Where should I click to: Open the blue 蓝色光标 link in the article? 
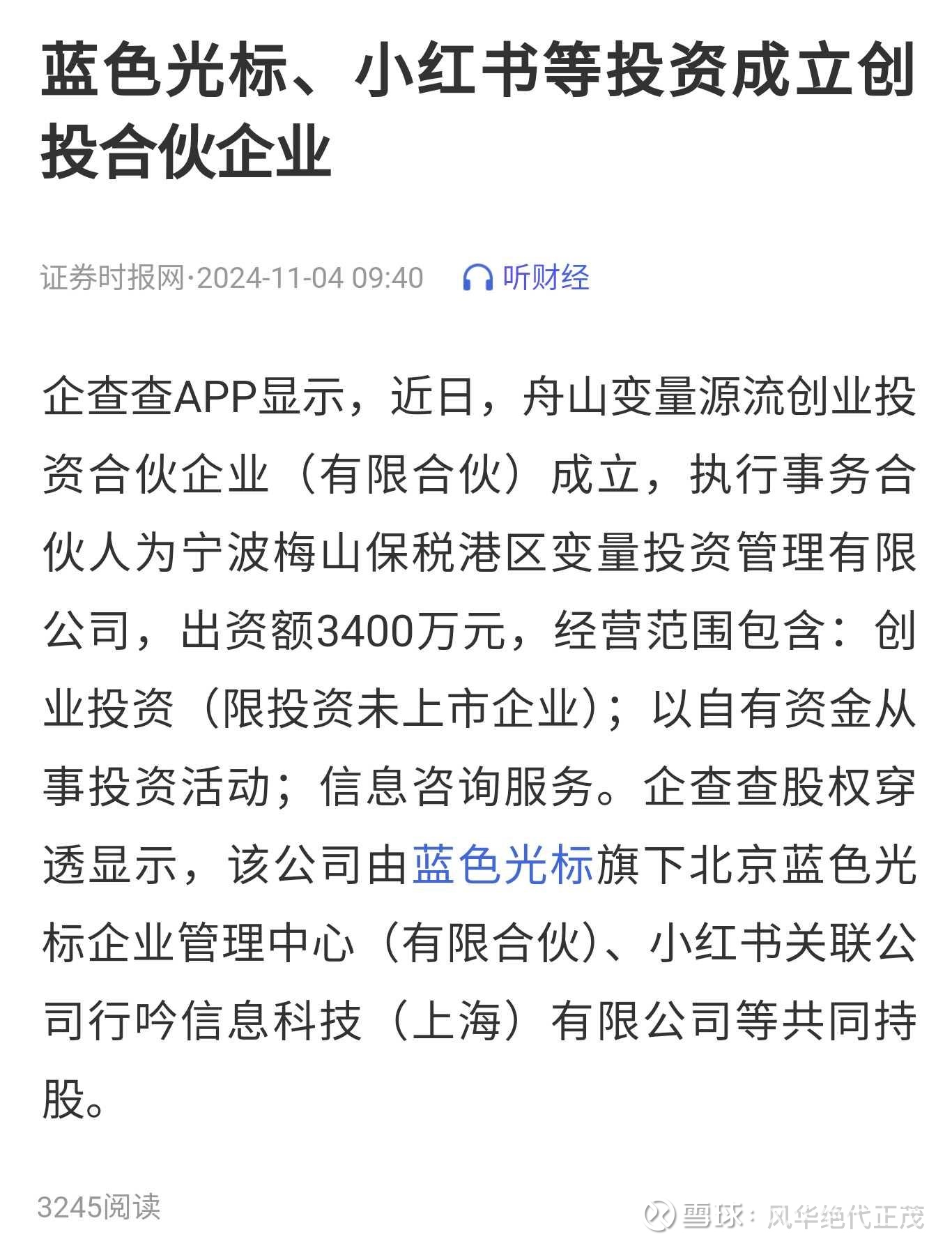tap(502, 865)
